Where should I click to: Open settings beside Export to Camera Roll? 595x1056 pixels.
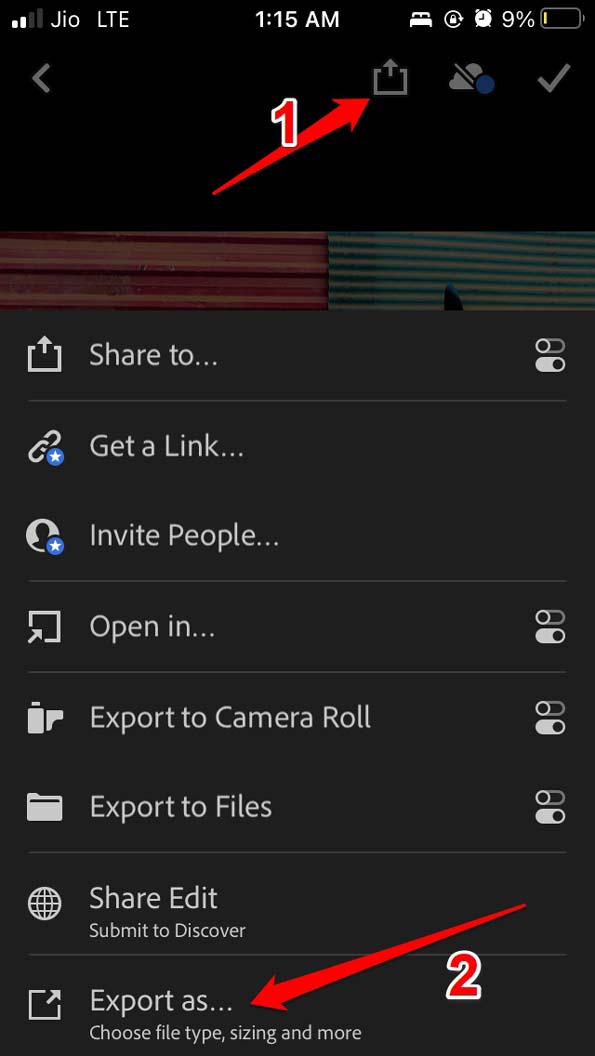pos(550,718)
